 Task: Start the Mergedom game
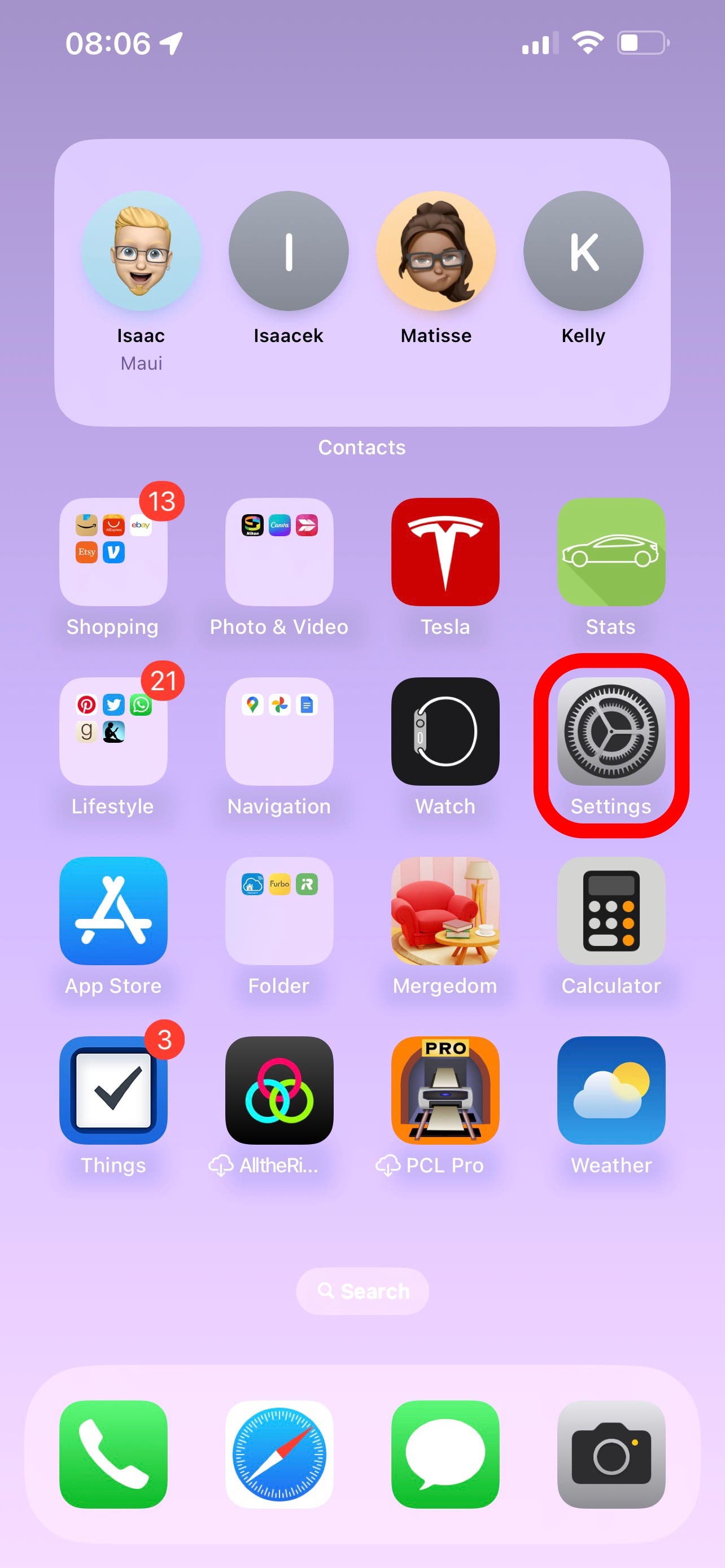[x=445, y=911]
